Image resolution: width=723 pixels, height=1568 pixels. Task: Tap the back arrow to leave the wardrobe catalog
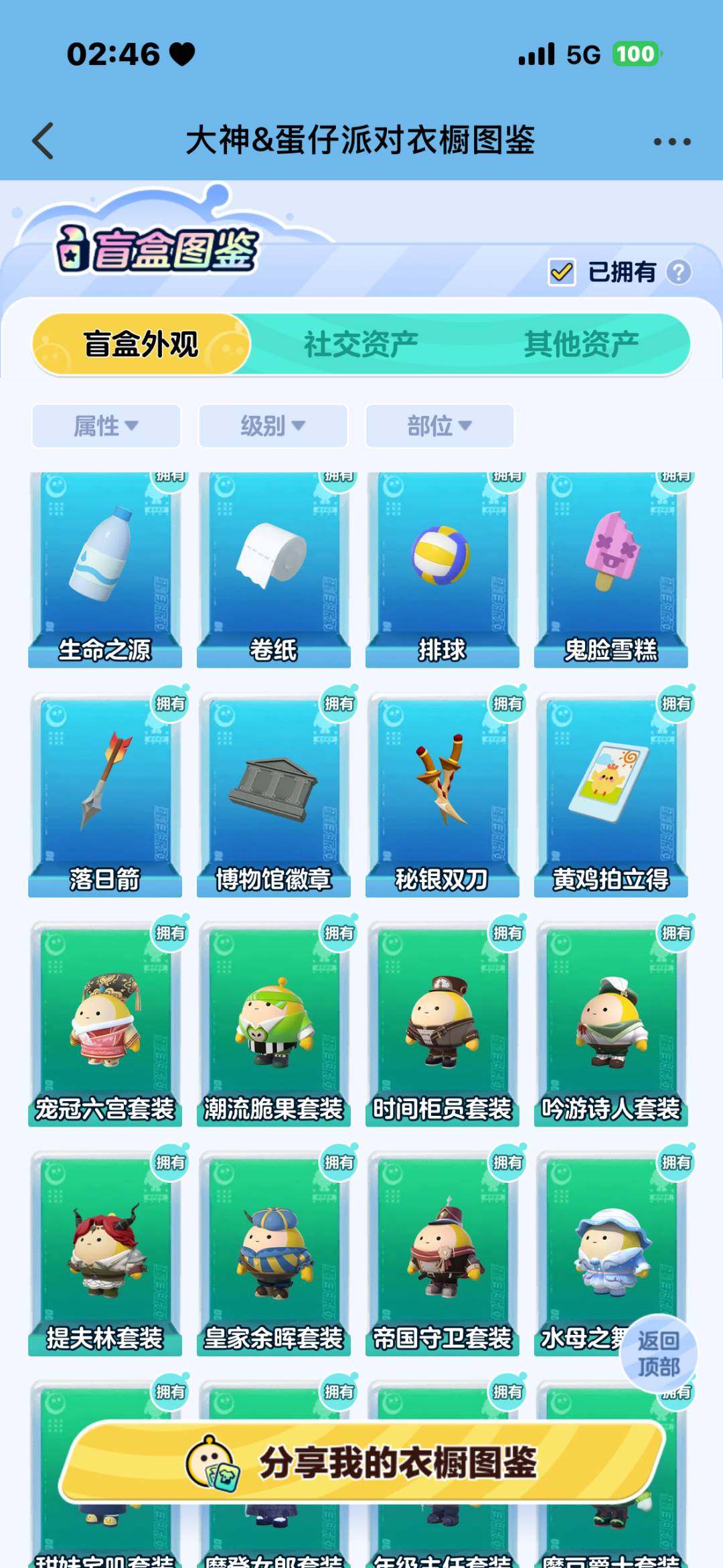point(42,141)
